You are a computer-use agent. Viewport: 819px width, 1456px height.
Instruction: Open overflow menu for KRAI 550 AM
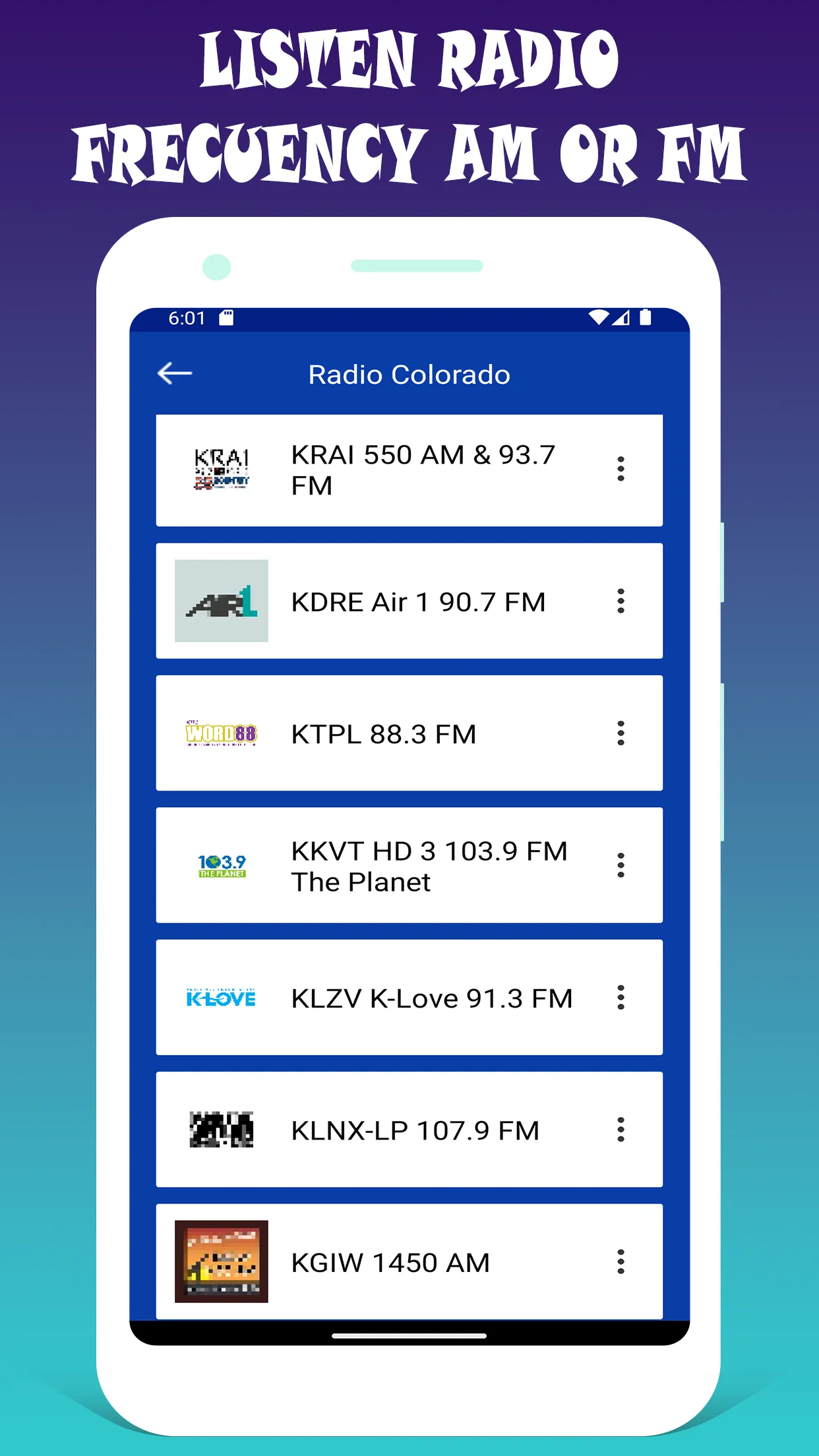[x=620, y=470]
